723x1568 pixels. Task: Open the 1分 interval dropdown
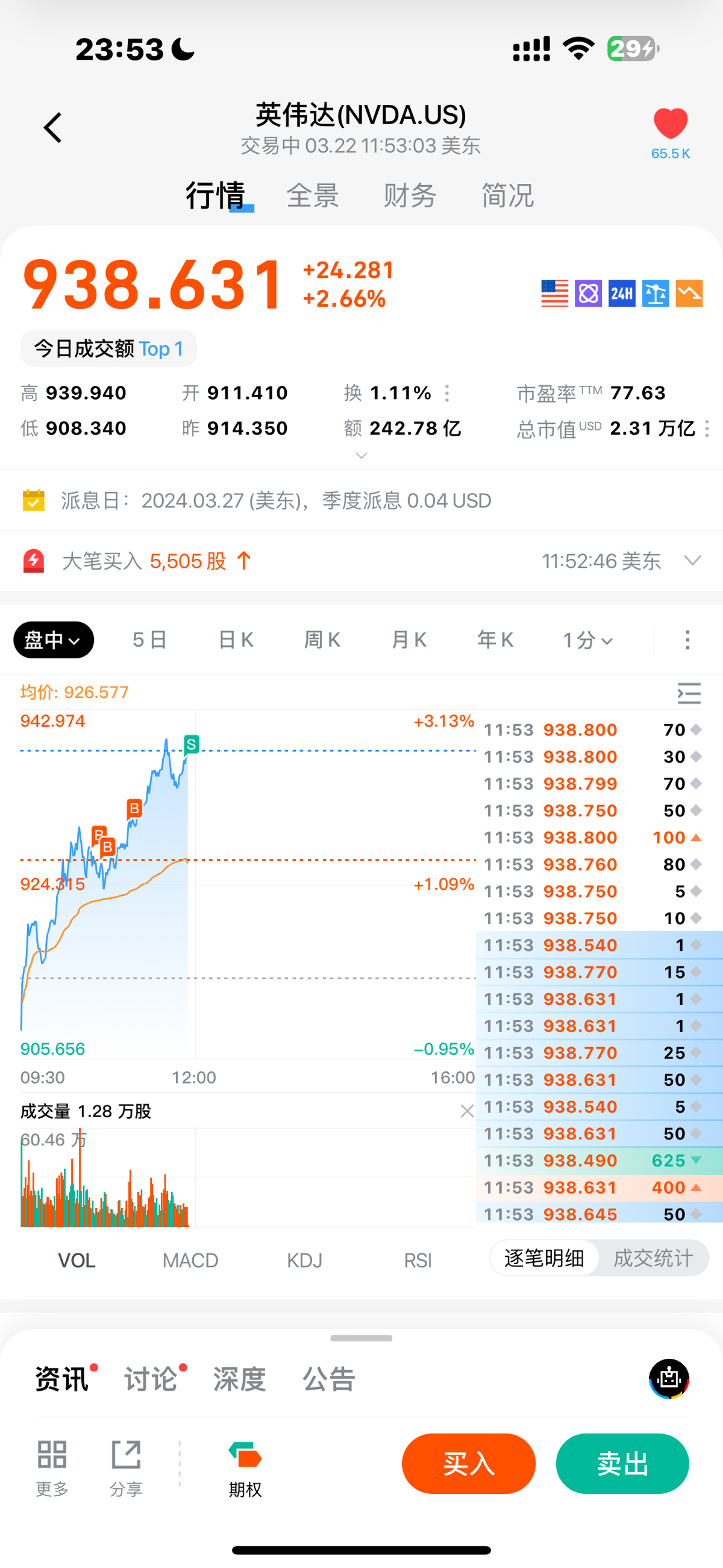[x=587, y=640]
